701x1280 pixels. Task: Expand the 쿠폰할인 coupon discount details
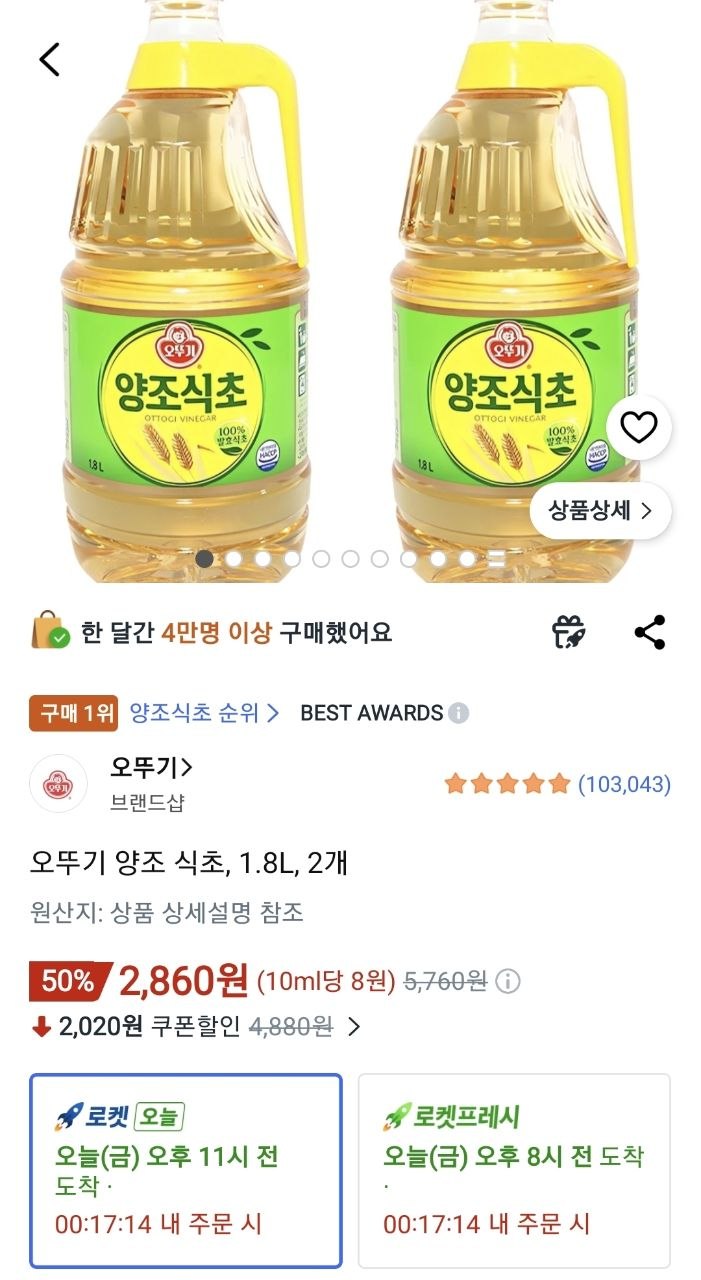coord(354,1027)
